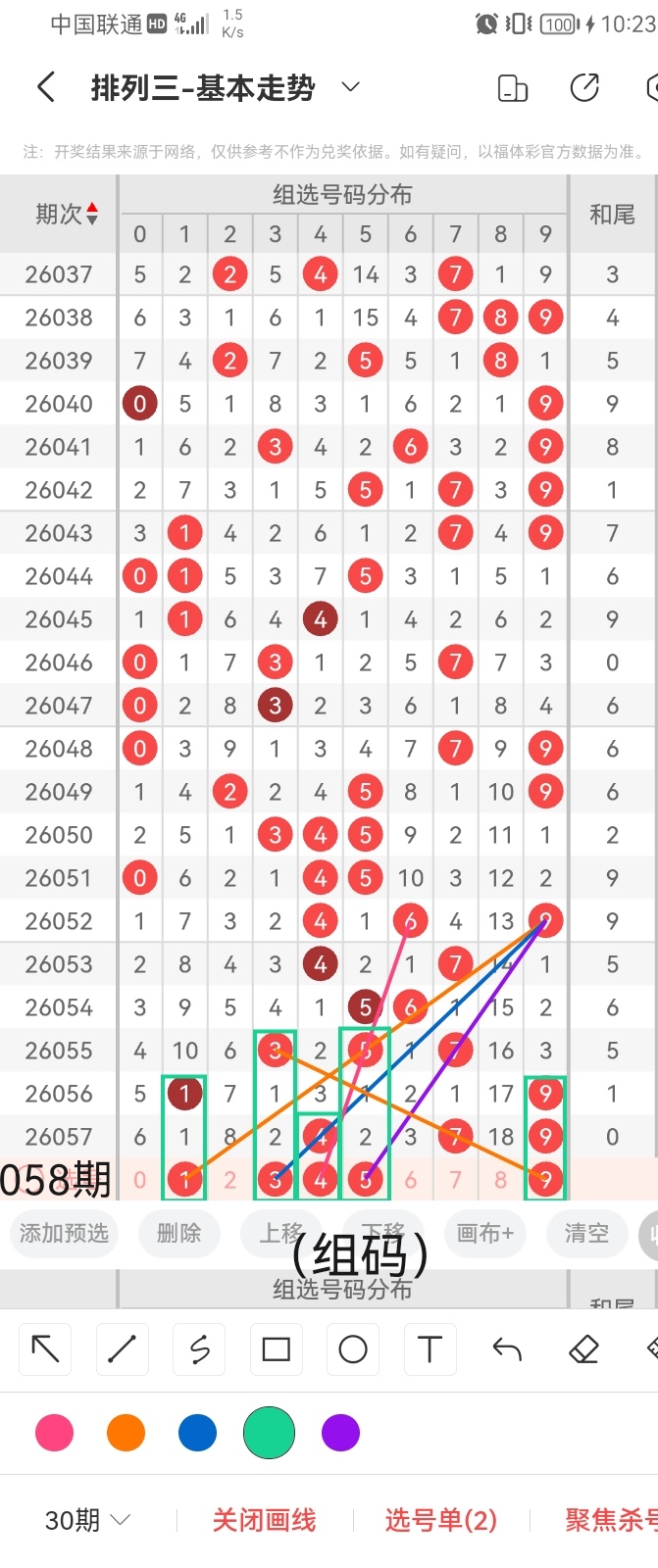
Task: Tap the share icon in the top bar
Action: (584, 88)
